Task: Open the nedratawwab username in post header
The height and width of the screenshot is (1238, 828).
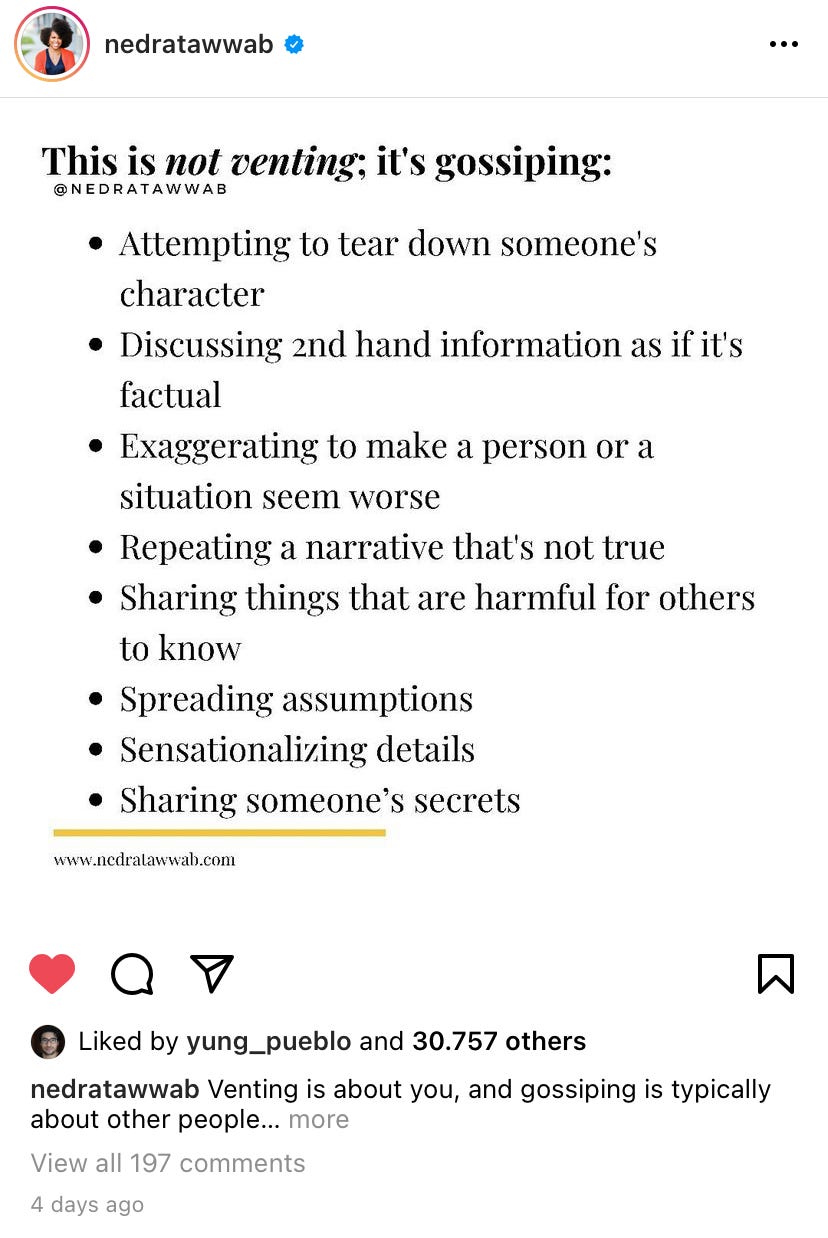Action: click(188, 44)
